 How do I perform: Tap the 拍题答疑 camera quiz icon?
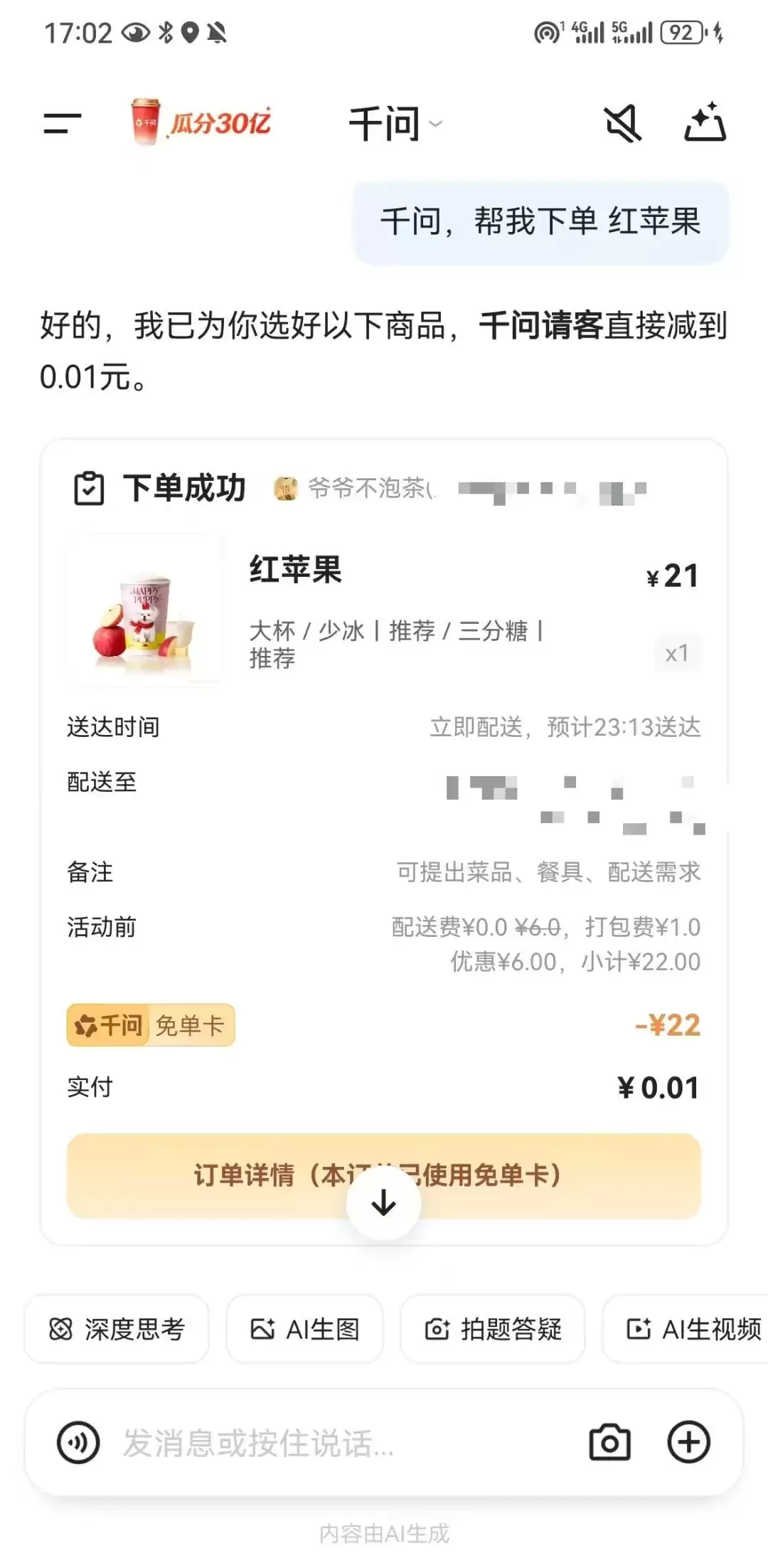point(493,1328)
